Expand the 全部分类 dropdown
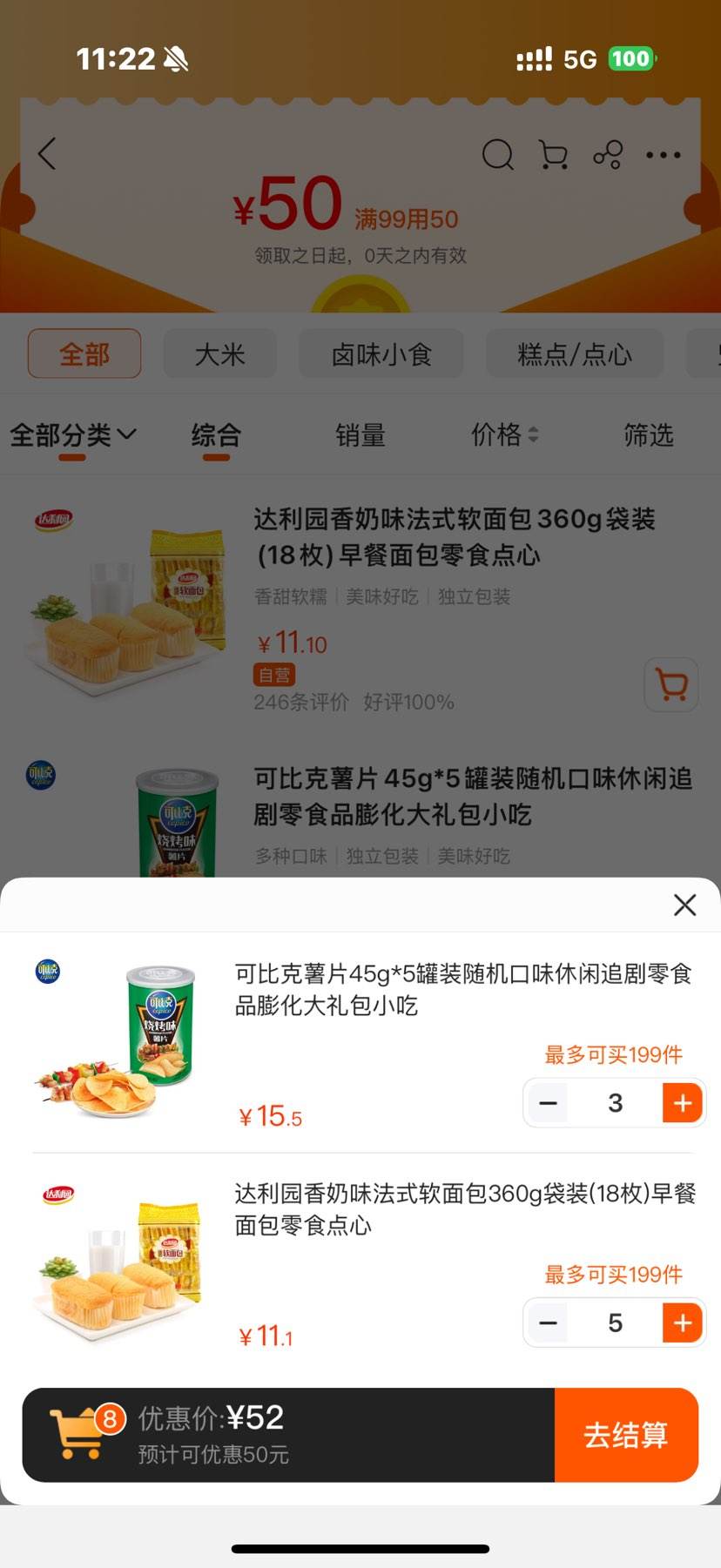The height and width of the screenshot is (1568, 721). point(73,434)
